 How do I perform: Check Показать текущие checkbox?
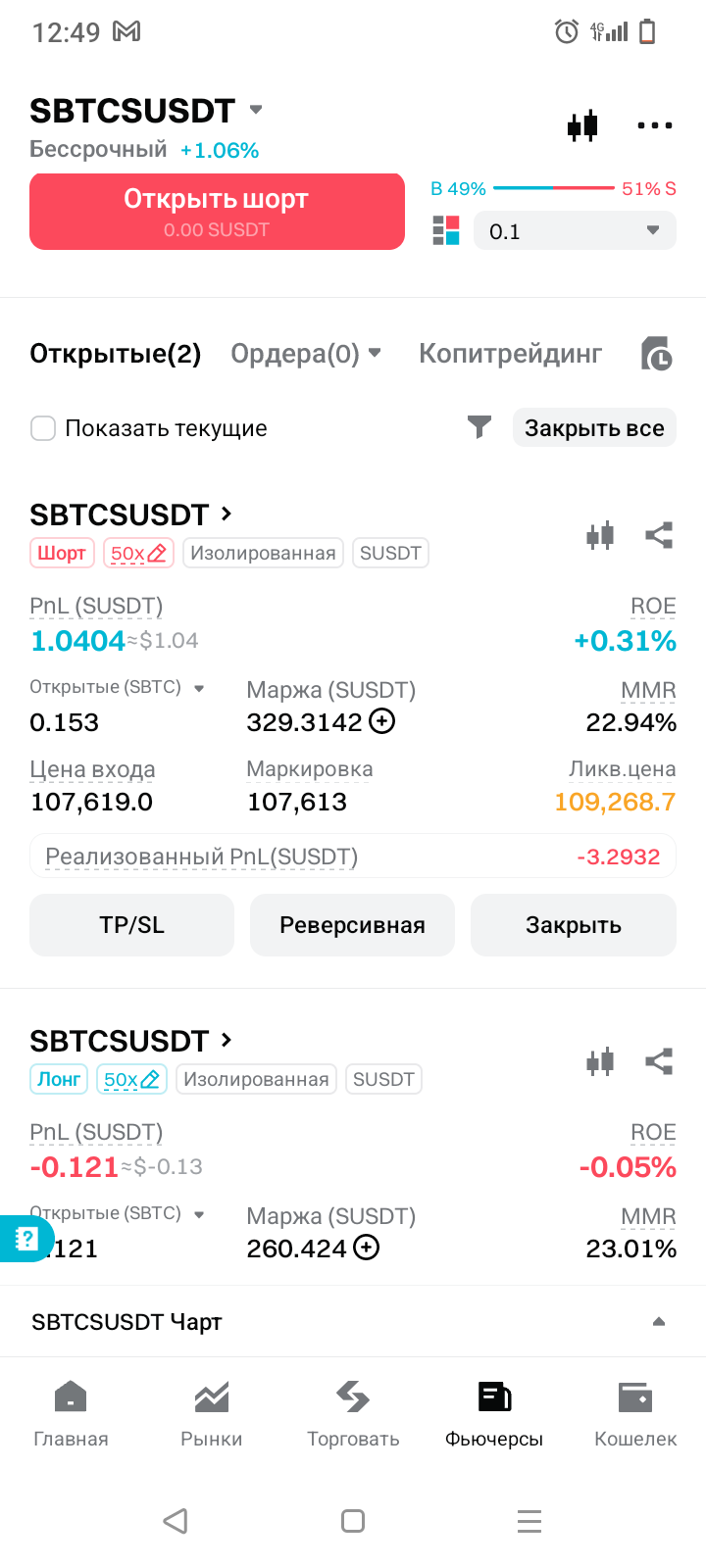[43, 428]
